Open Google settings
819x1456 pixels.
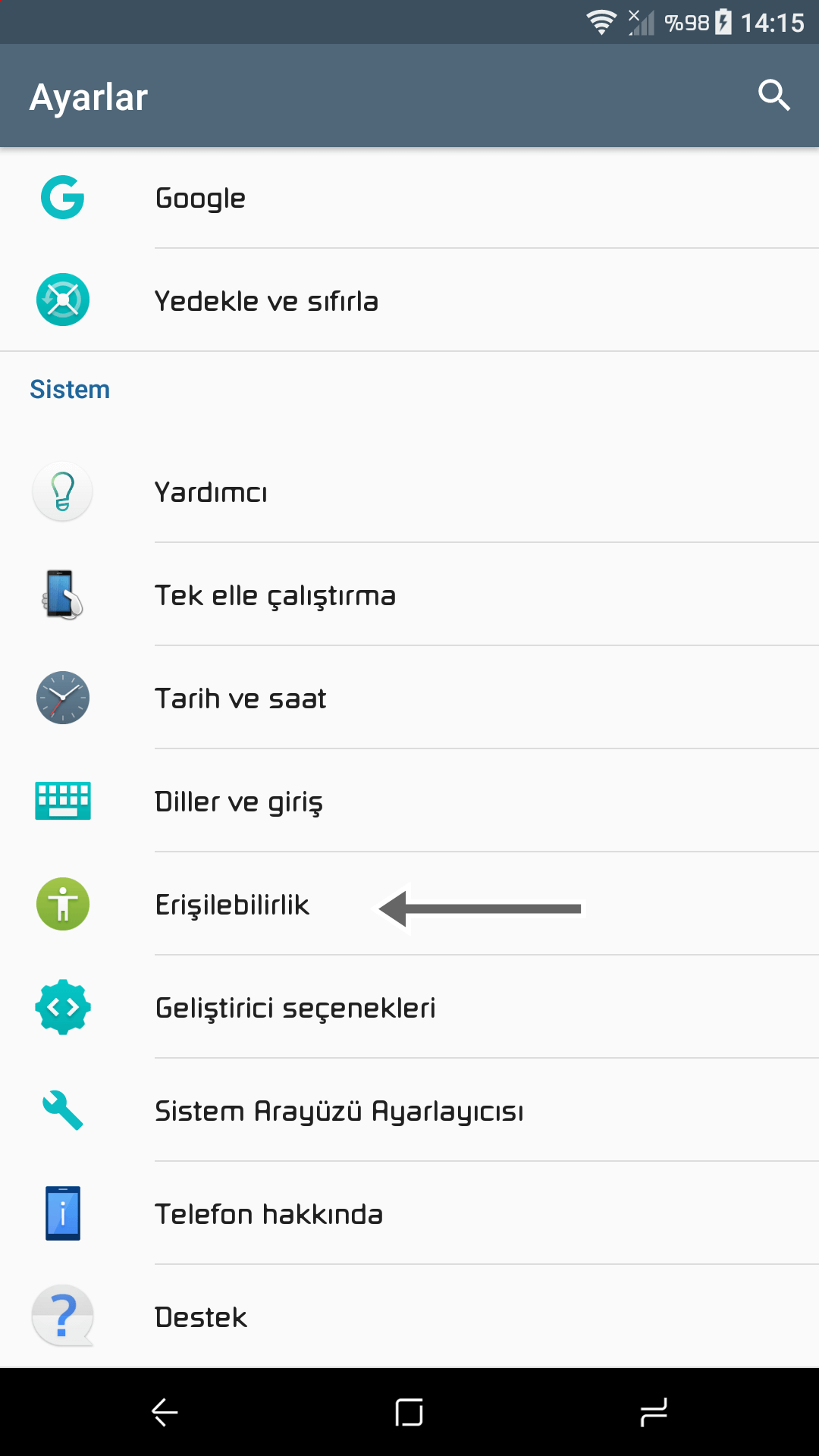pyautogui.click(x=409, y=198)
